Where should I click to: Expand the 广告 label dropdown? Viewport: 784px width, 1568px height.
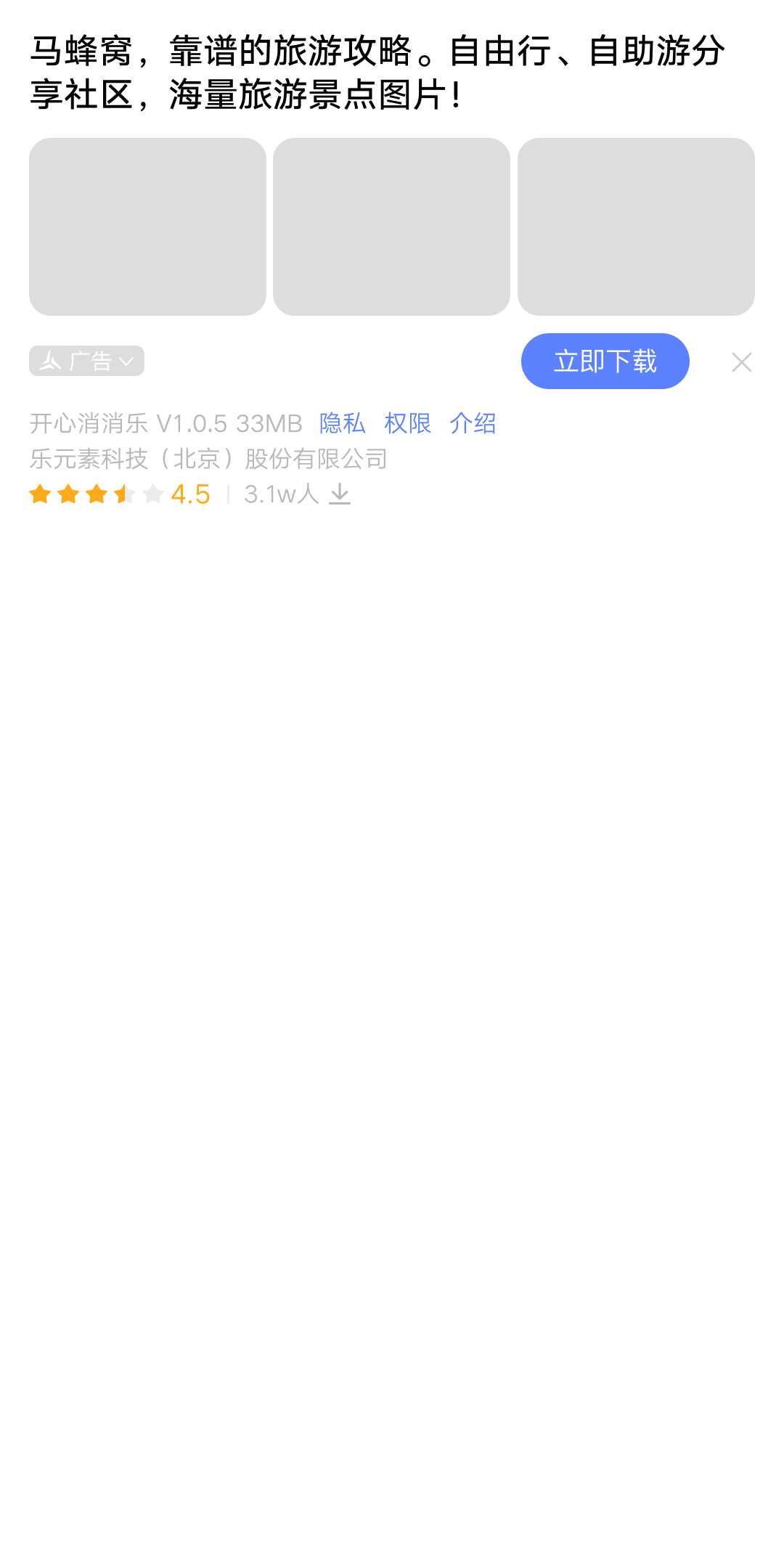tap(86, 361)
